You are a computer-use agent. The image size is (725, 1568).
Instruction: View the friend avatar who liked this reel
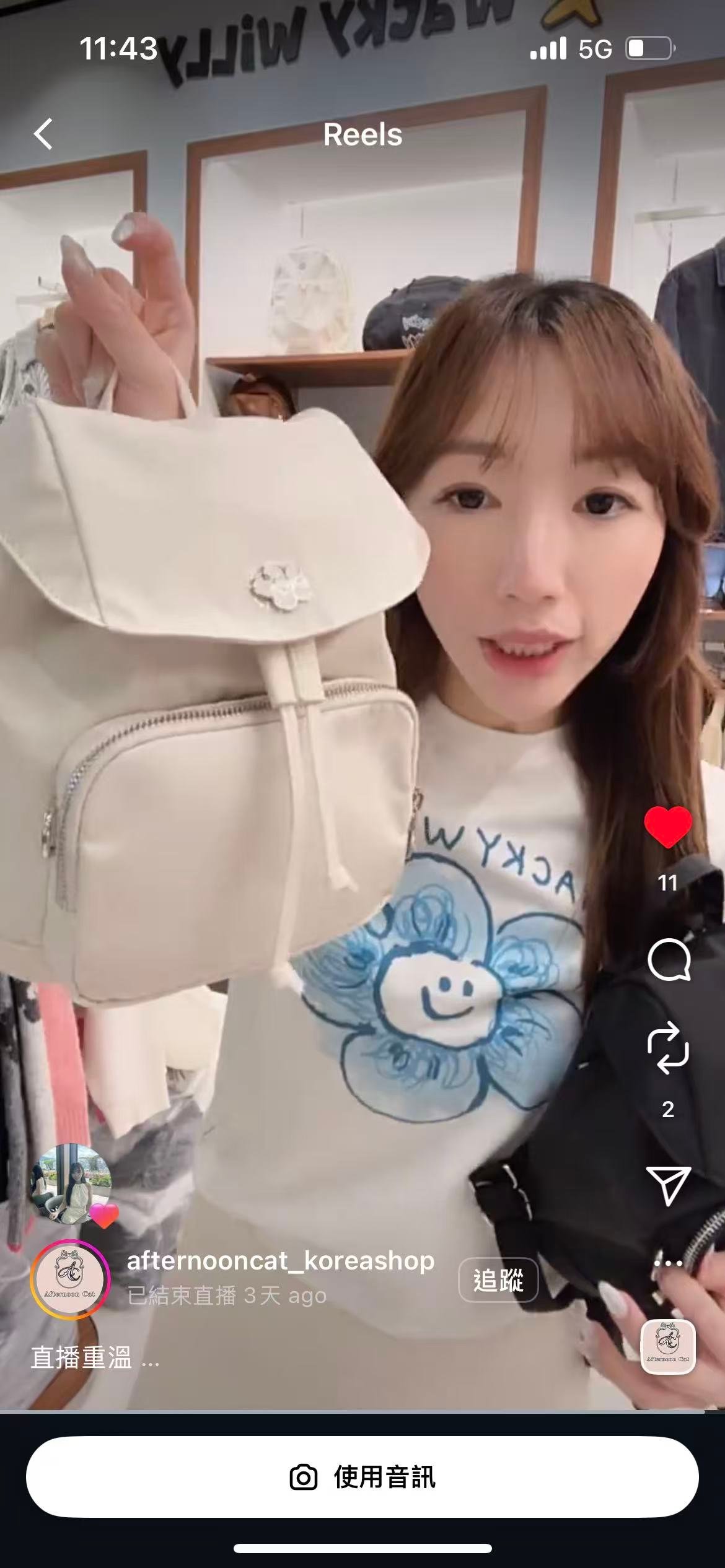click(71, 1184)
